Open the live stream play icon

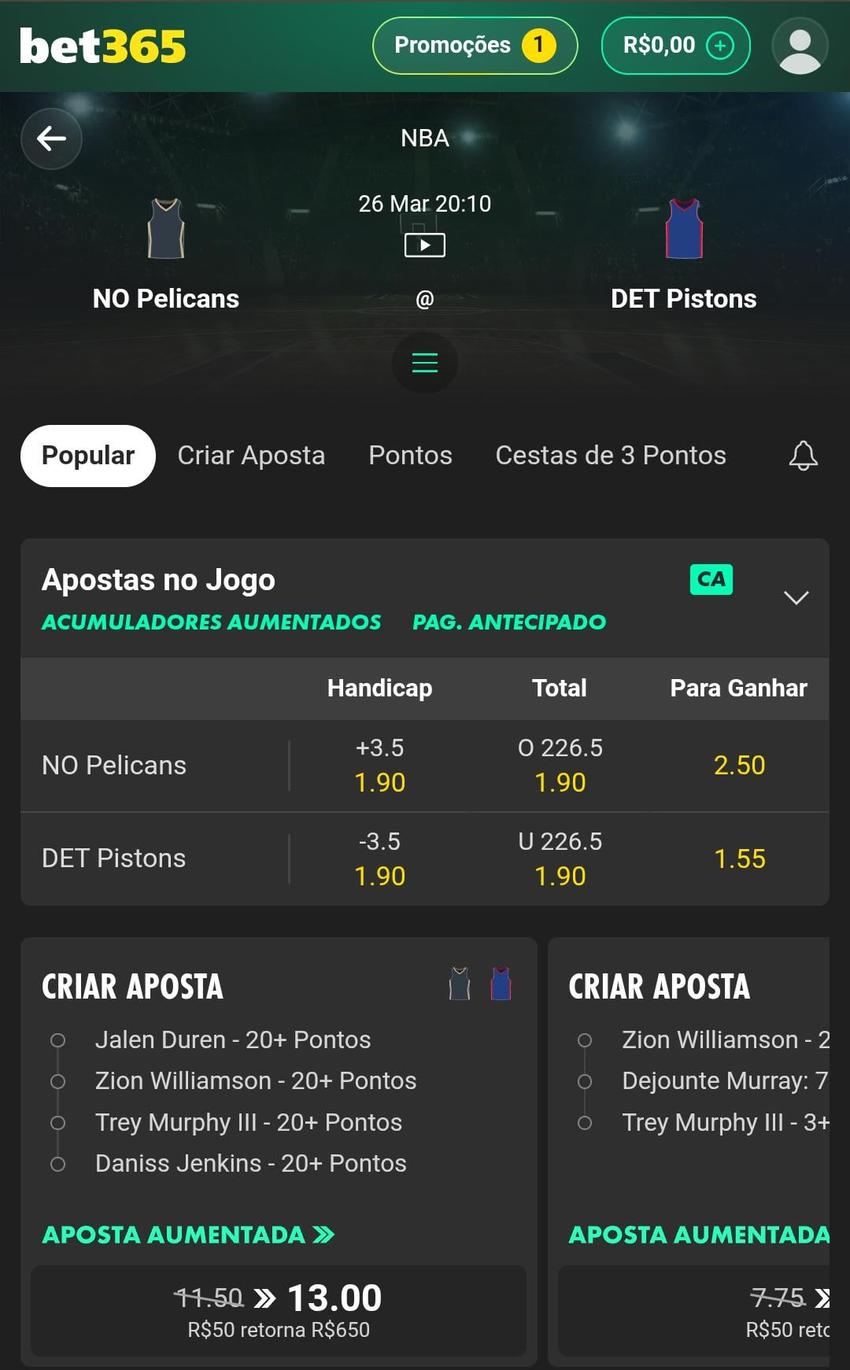[x=424, y=242]
